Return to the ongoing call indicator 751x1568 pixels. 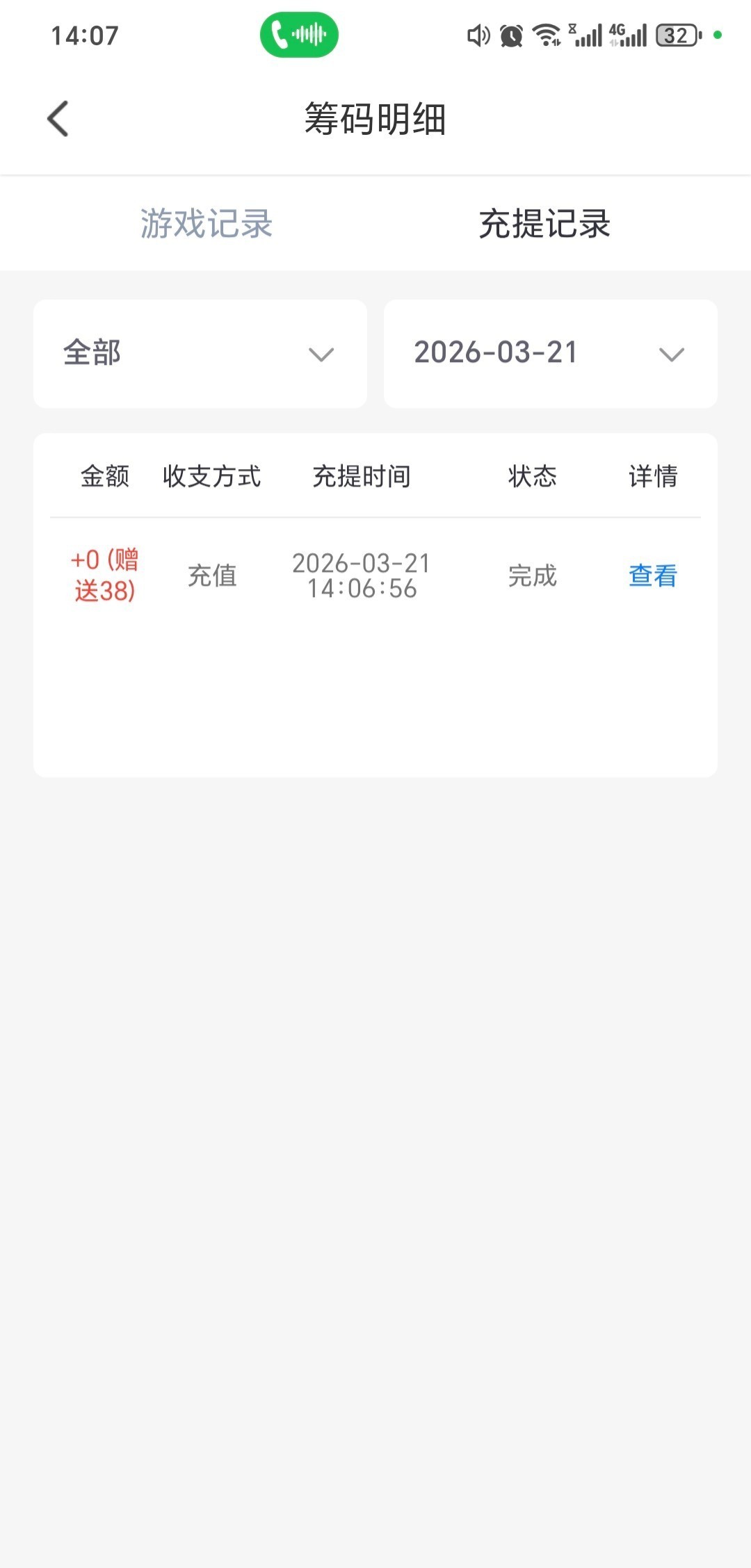(299, 35)
